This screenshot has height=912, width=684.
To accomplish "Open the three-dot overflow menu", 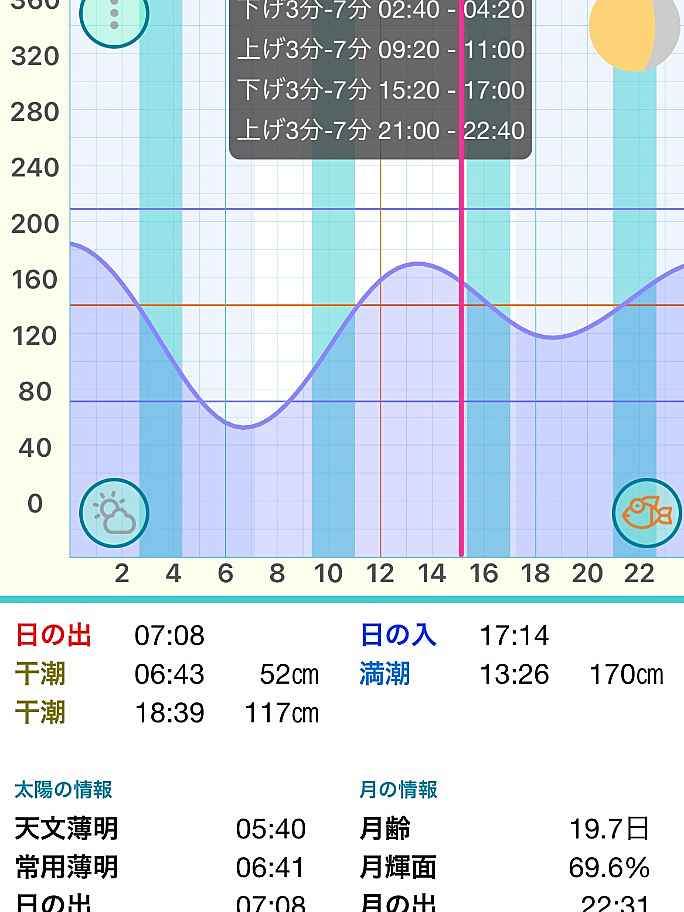I will click(114, 15).
